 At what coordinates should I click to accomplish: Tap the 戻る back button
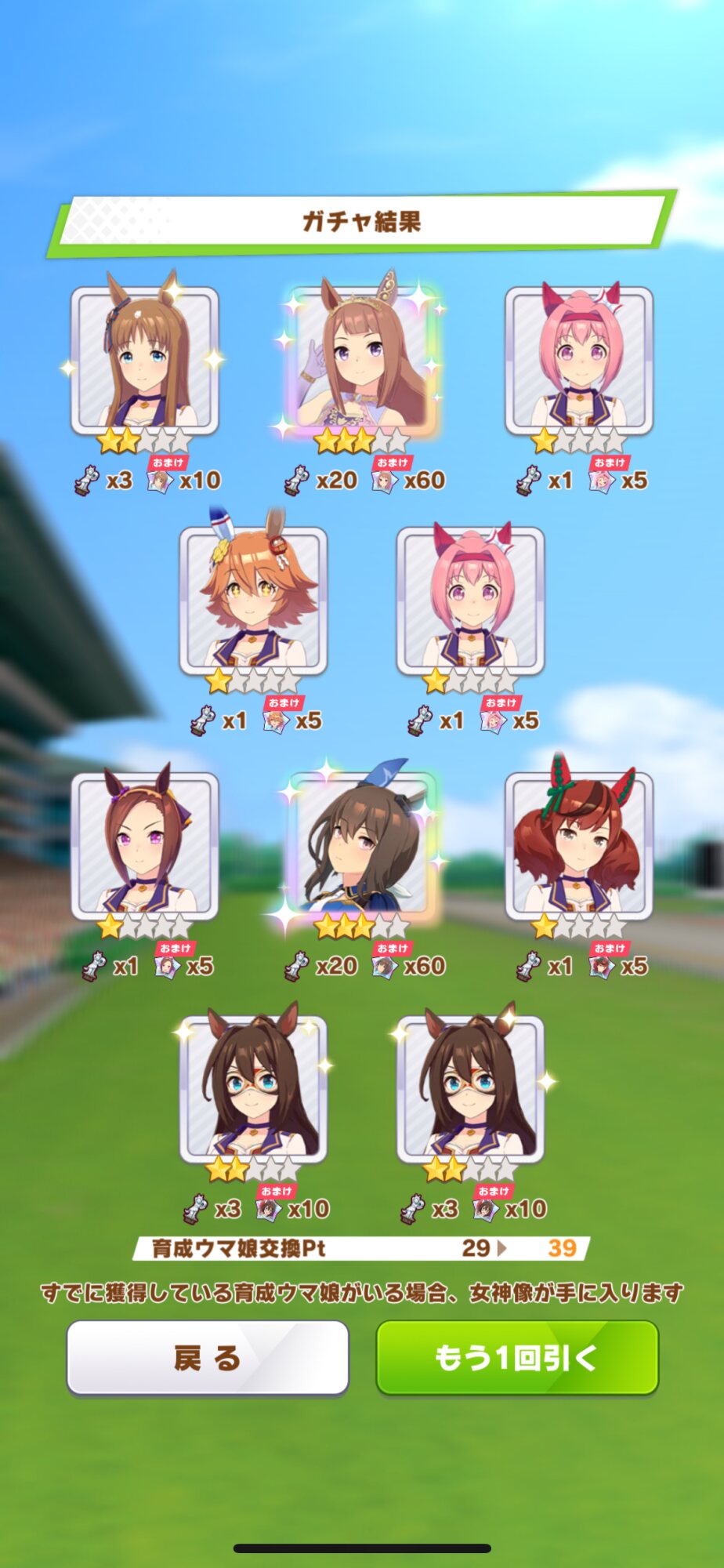point(208,1357)
